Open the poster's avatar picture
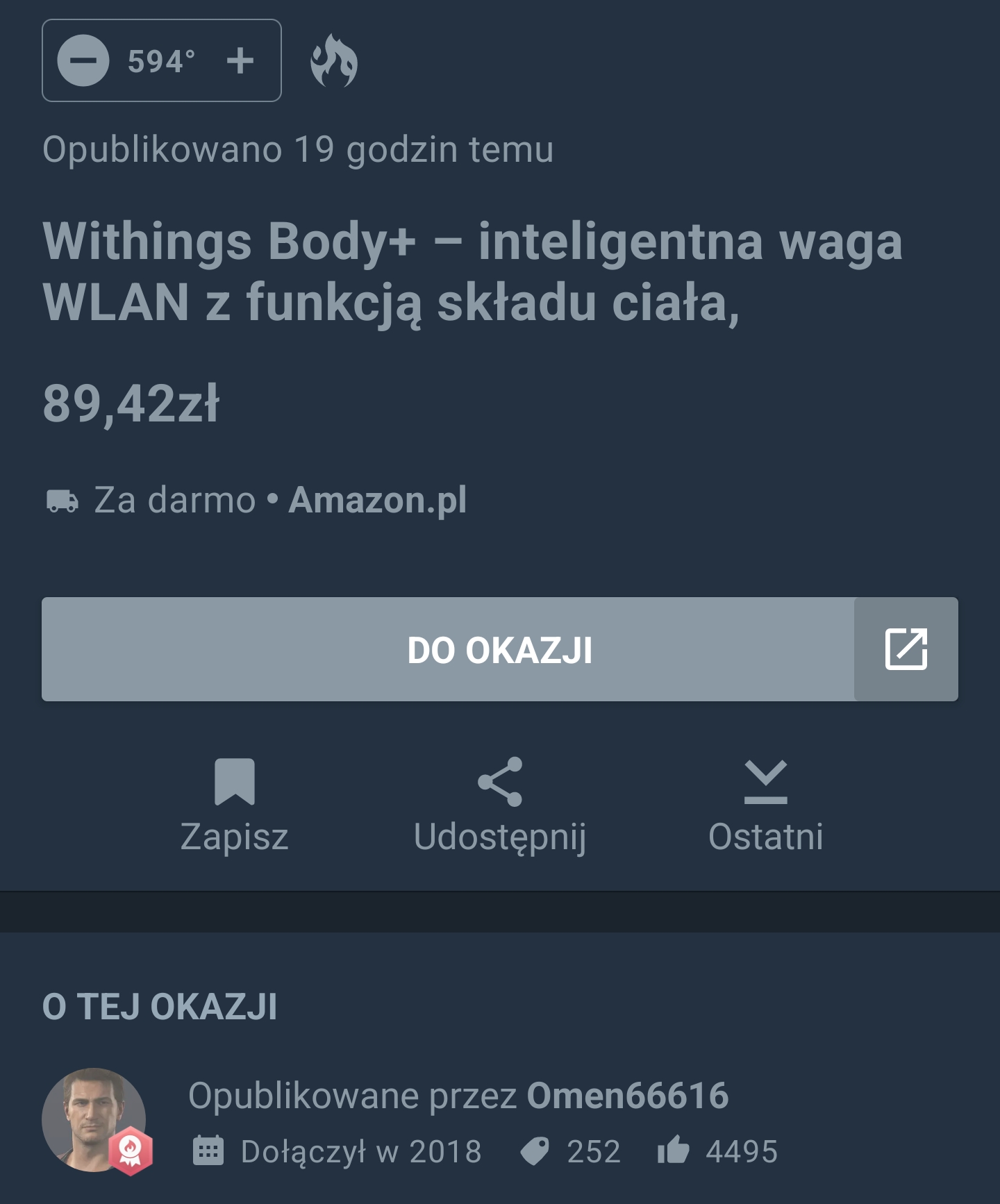The image size is (1000, 1204). [x=94, y=1119]
